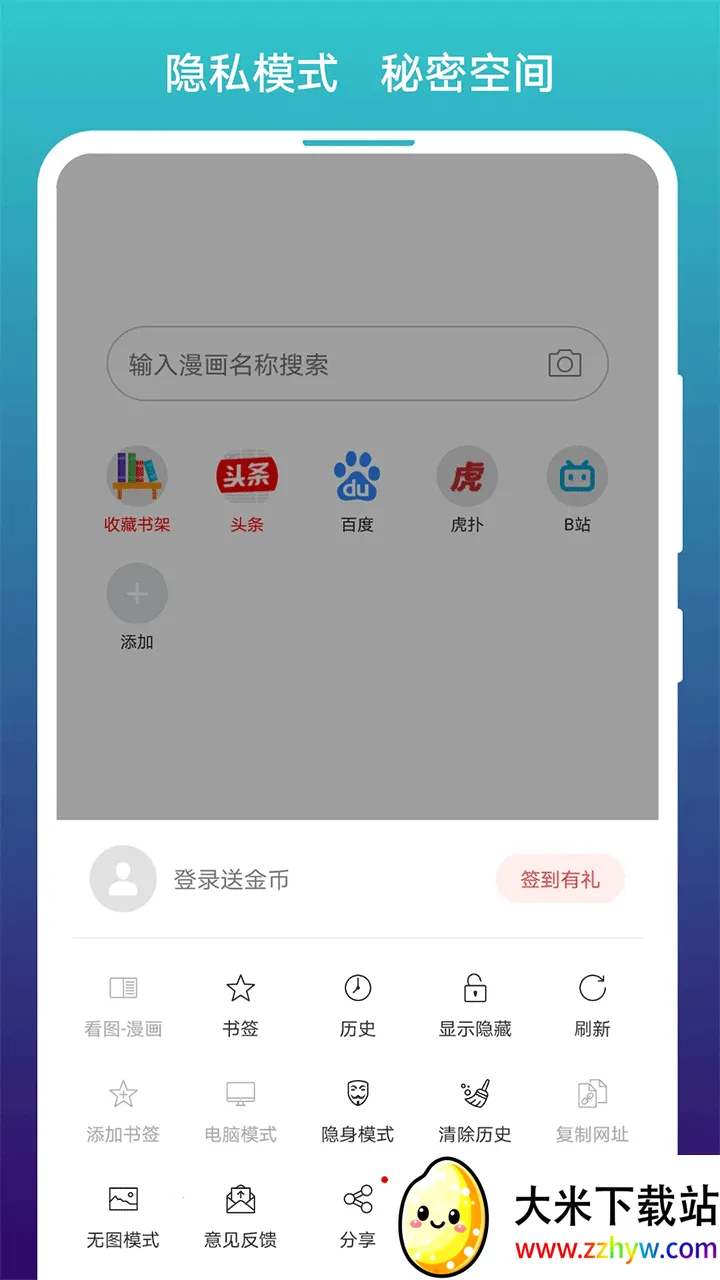Tap the 签到有礼 check-in button
This screenshot has width=720, height=1280.
(561, 879)
